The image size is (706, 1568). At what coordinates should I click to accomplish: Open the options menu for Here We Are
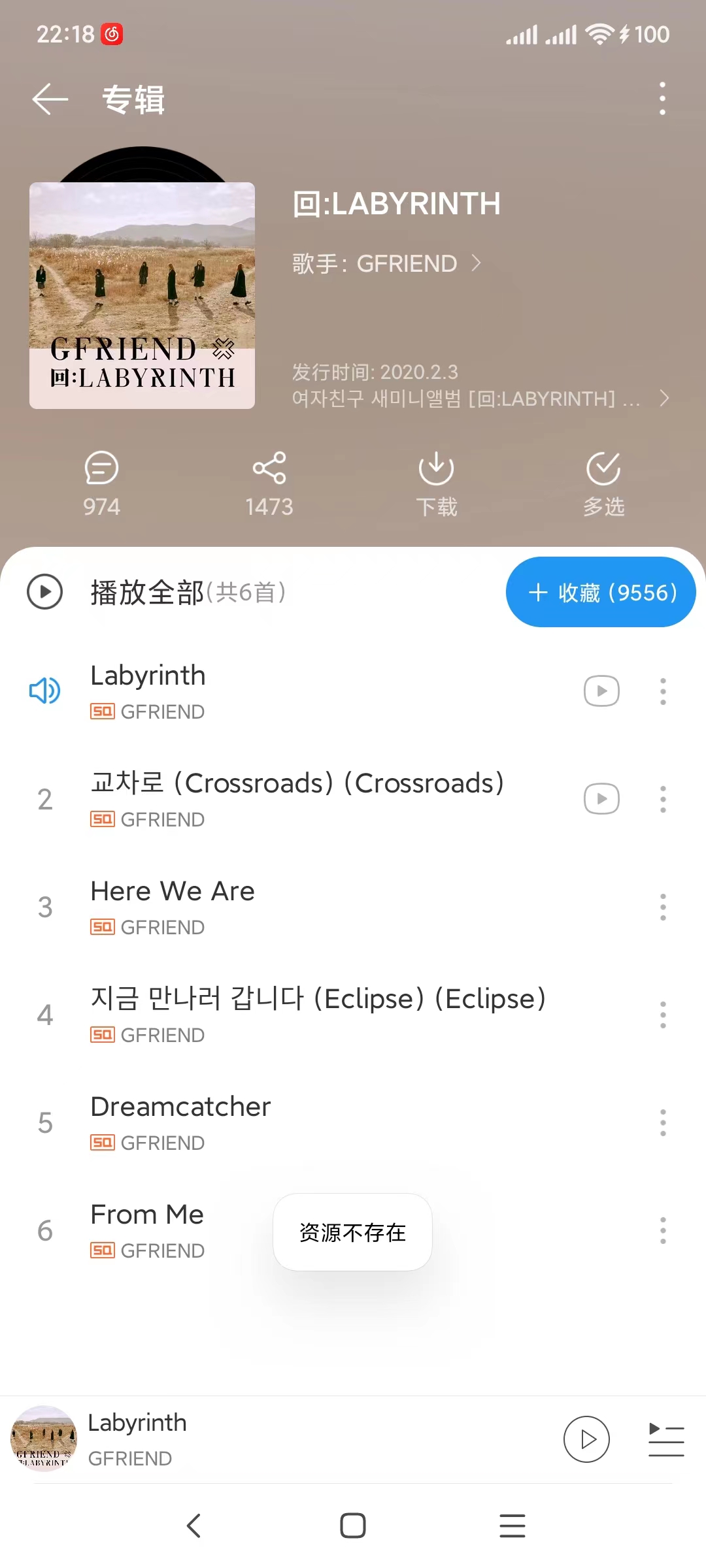(x=662, y=906)
